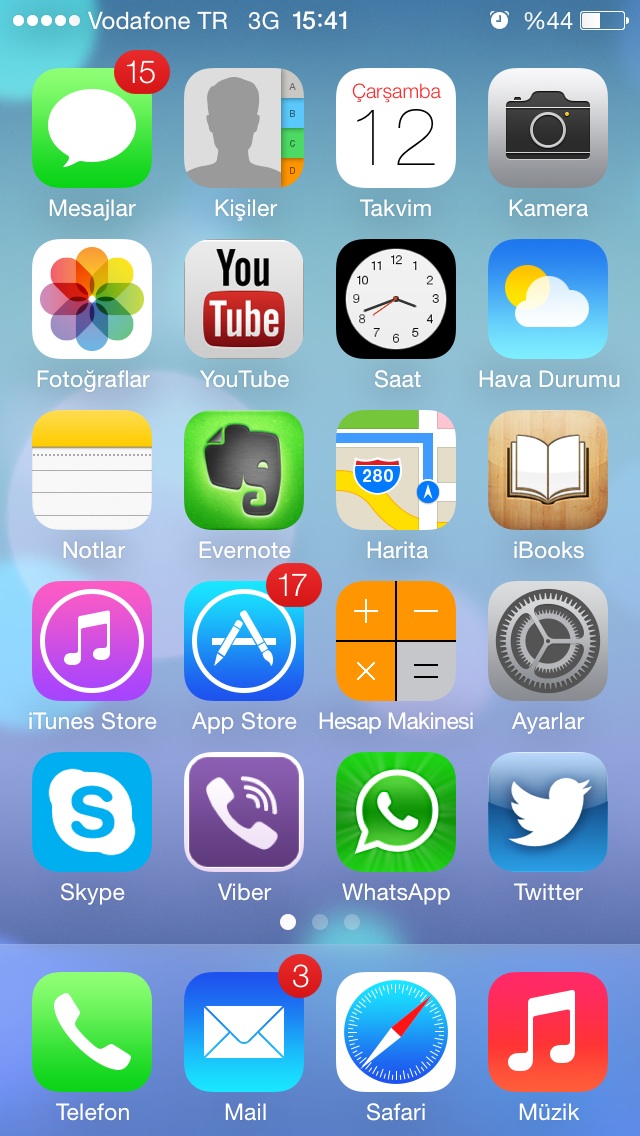Image resolution: width=640 pixels, height=1136 pixels.
Task: Open Ayarlar settings
Action: pos(548,641)
